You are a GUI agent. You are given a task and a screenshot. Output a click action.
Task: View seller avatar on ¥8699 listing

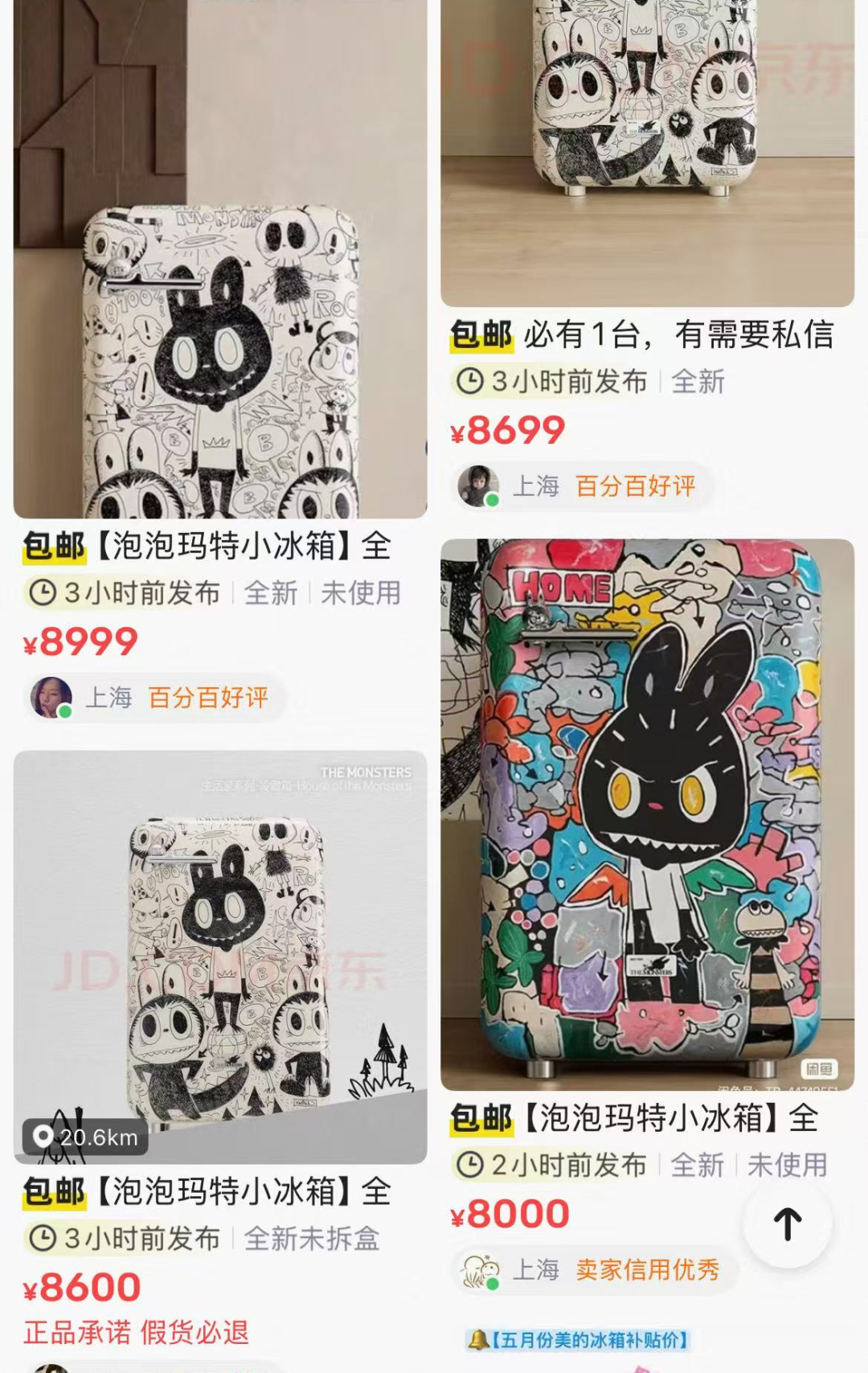coord(478,486)
